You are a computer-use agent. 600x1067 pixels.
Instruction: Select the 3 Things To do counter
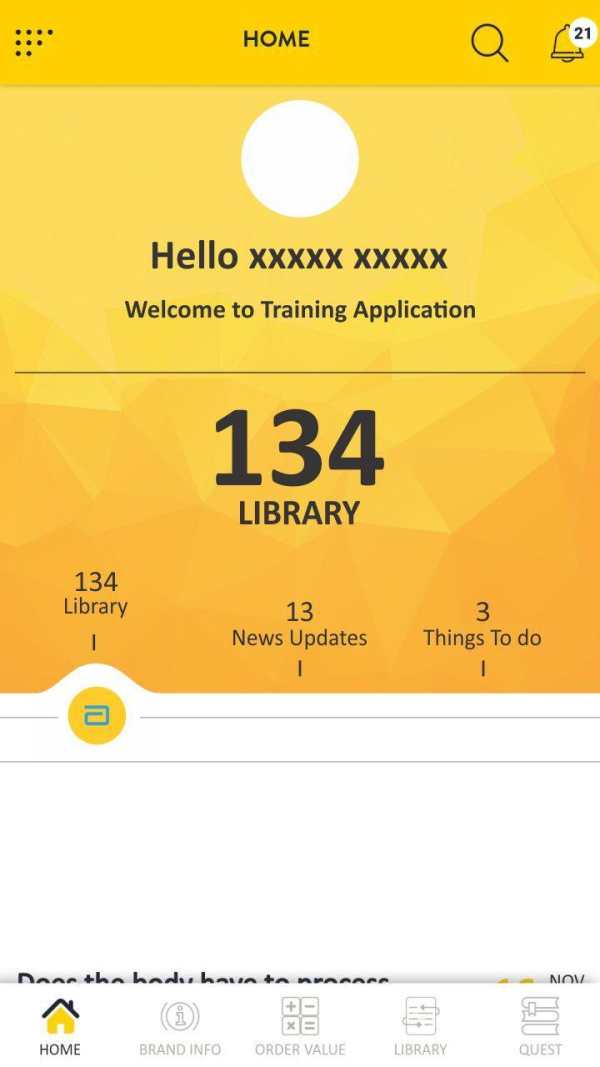482,625
